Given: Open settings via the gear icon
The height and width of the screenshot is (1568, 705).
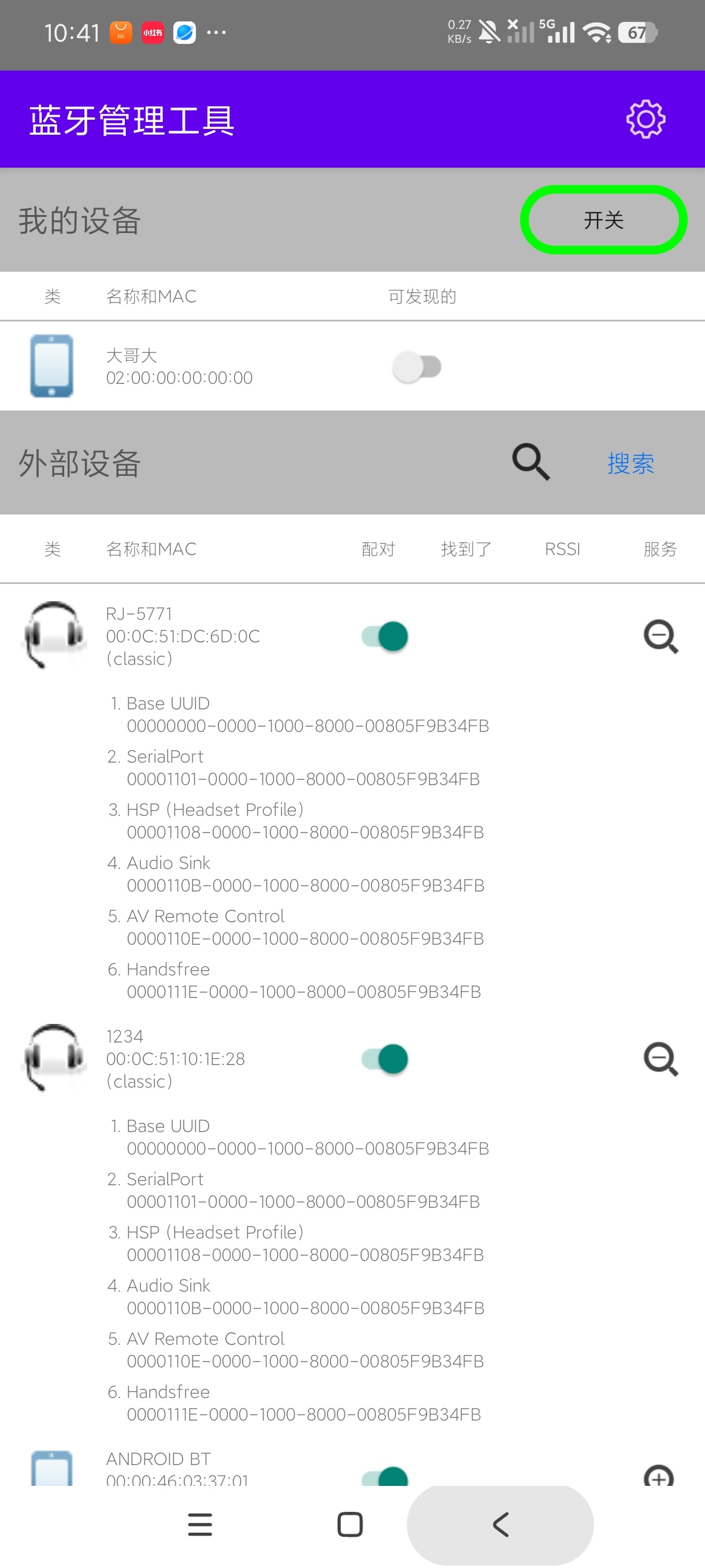Looking at the screenshot, I should pos(645,119).
